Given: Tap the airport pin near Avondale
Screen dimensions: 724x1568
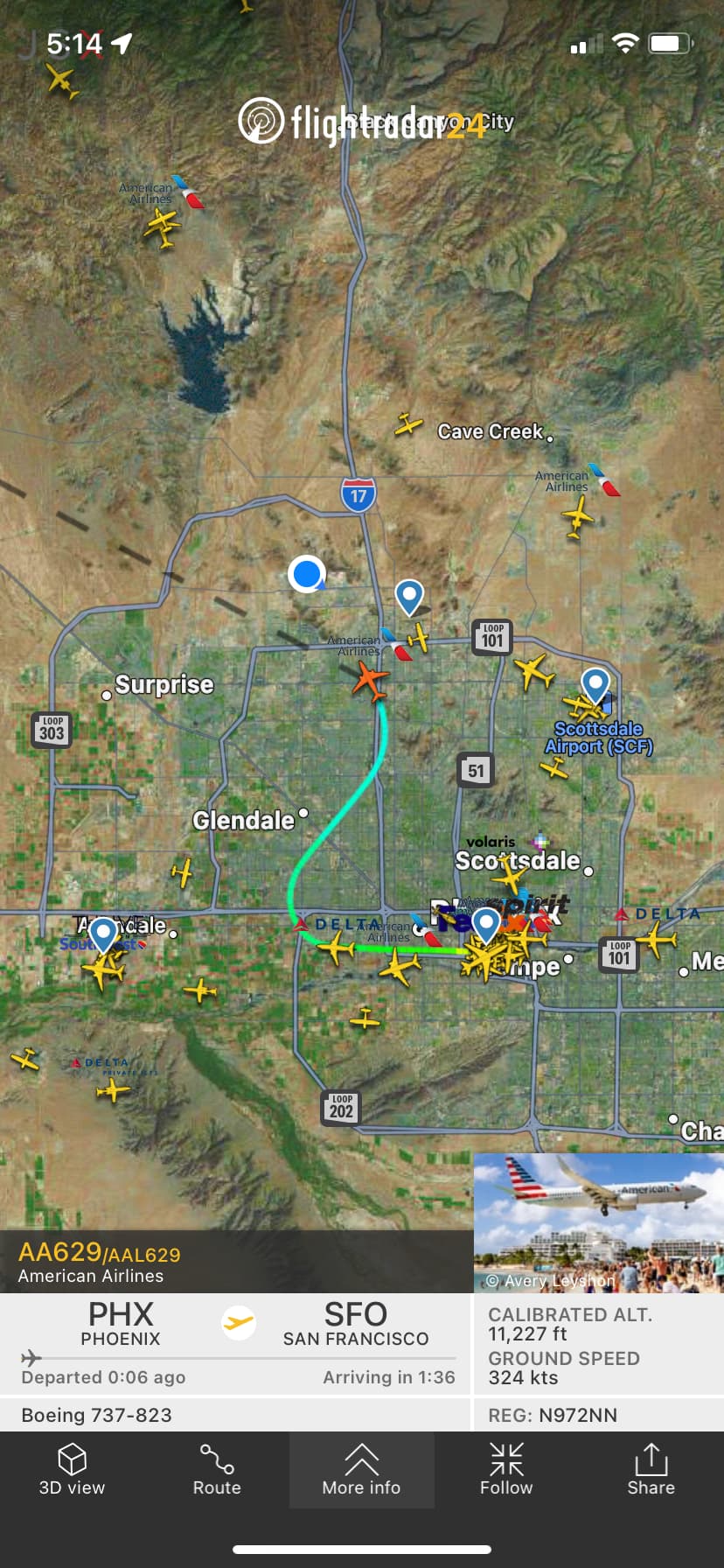Looking at the screenshot, I should click(x=103, y=934).
